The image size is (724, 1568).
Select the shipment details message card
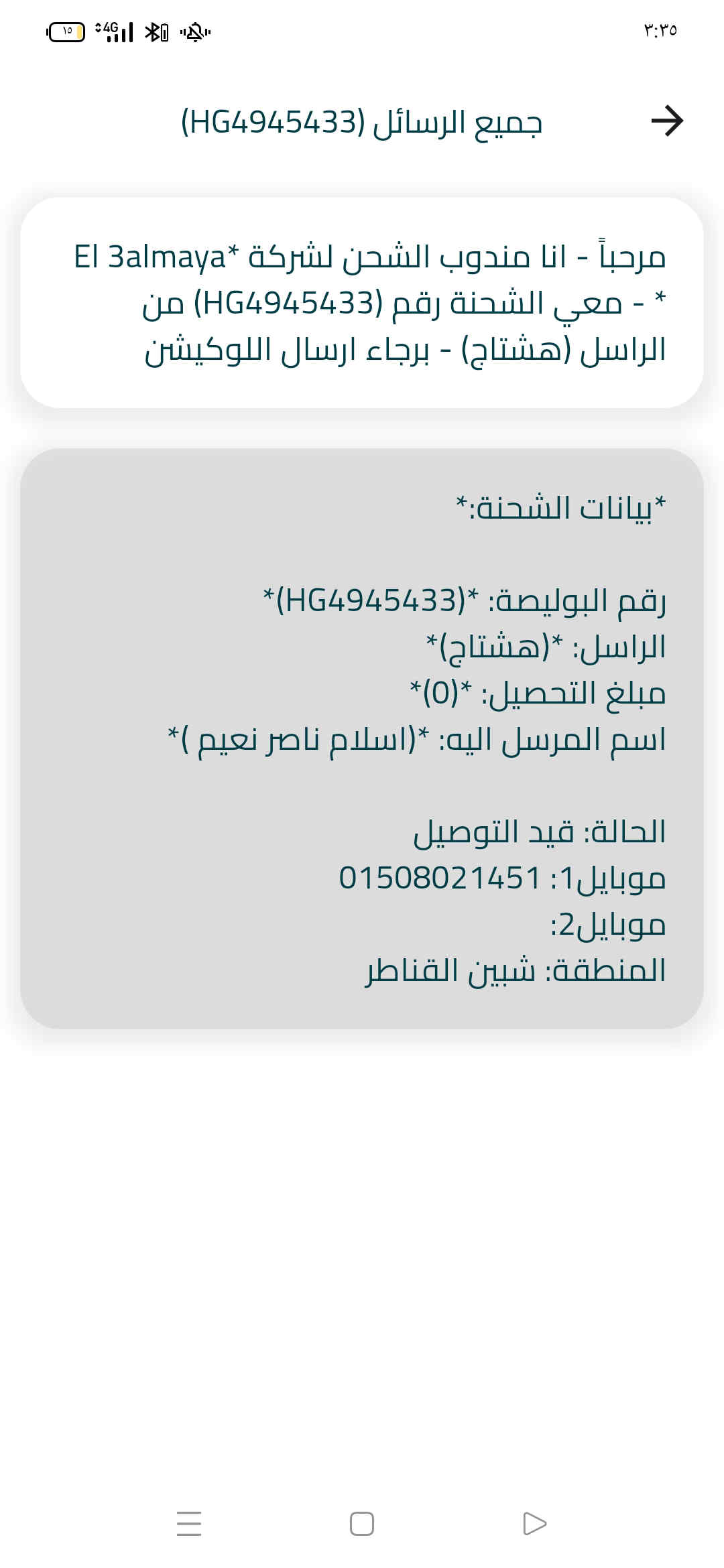tap(362, 737)
